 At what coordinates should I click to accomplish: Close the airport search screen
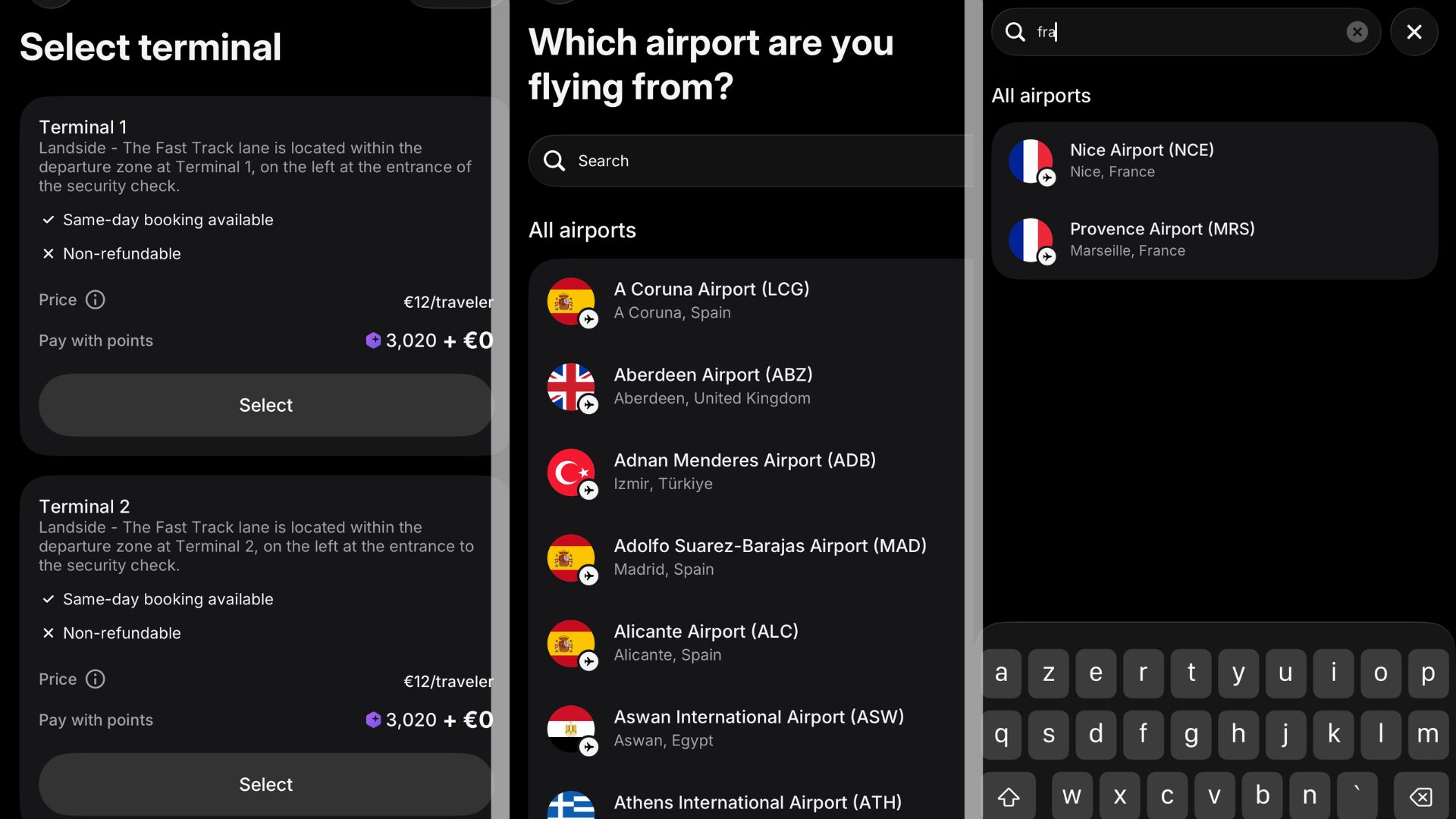pyautogui.click(x=1414, y=32)
